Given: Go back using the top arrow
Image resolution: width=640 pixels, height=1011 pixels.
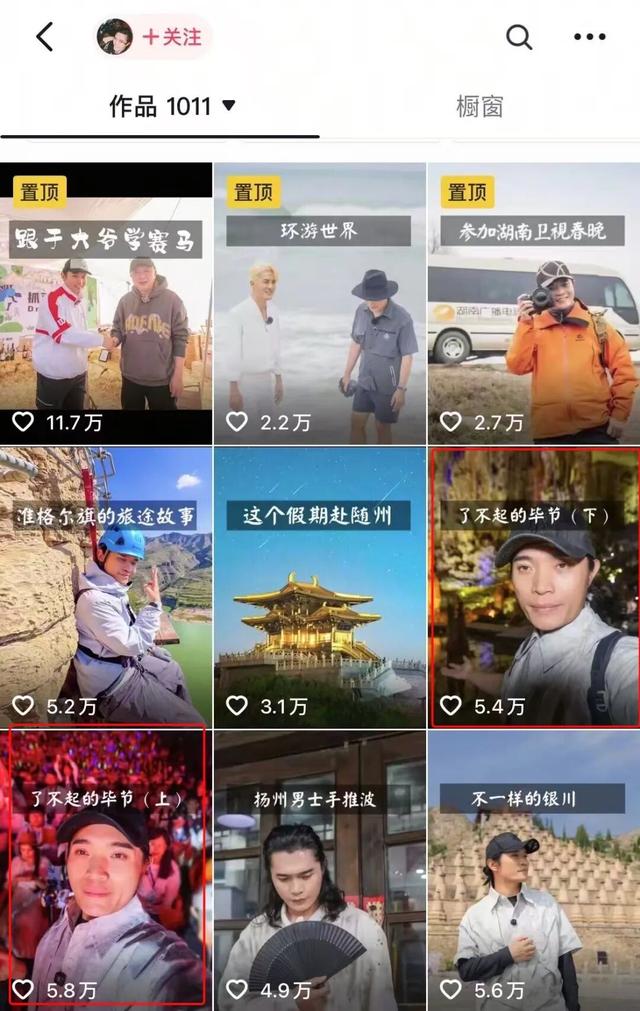Looking at the screenshot, I should click(x=44, y=37).
